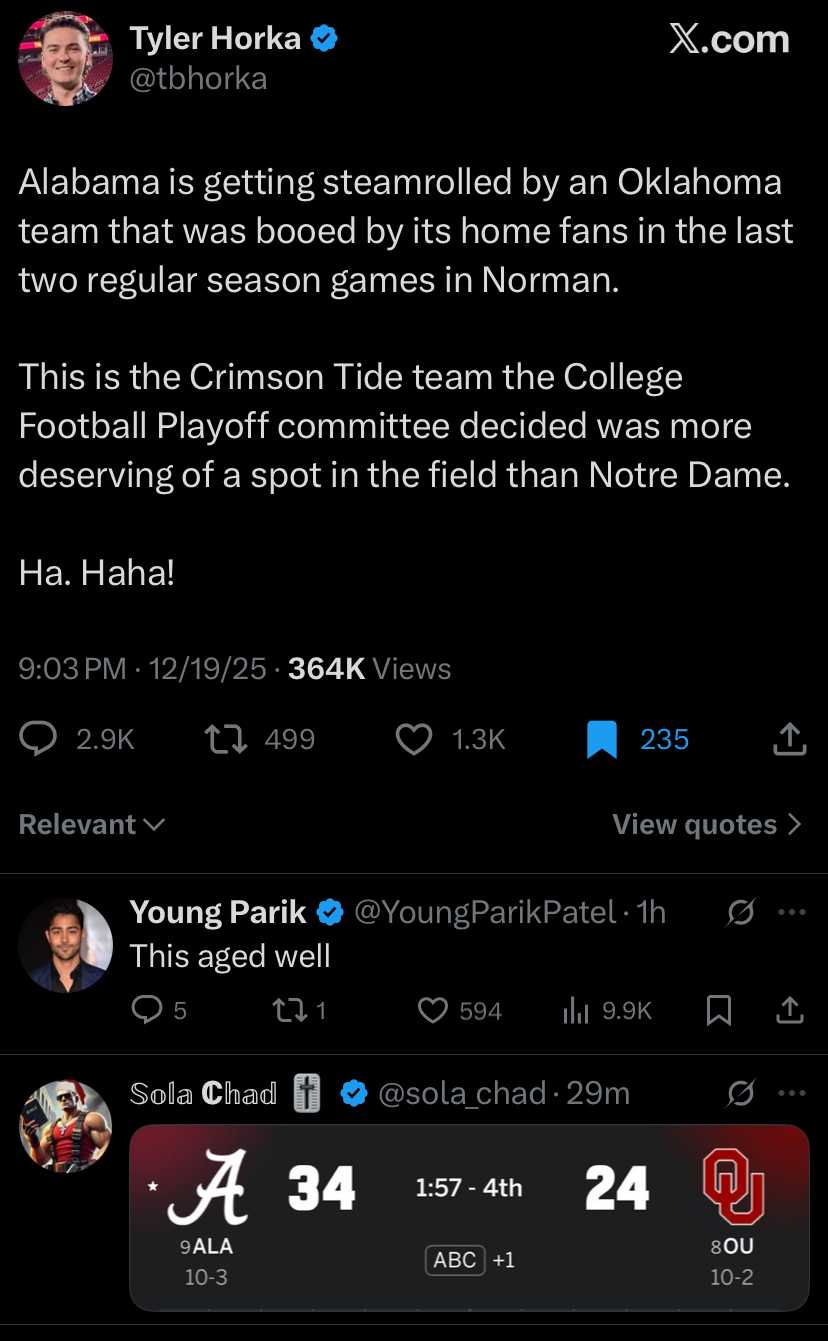This screenshot has width=828, height=1341.
Task: Share Young Parik's reply
Action: [790, 1011]
